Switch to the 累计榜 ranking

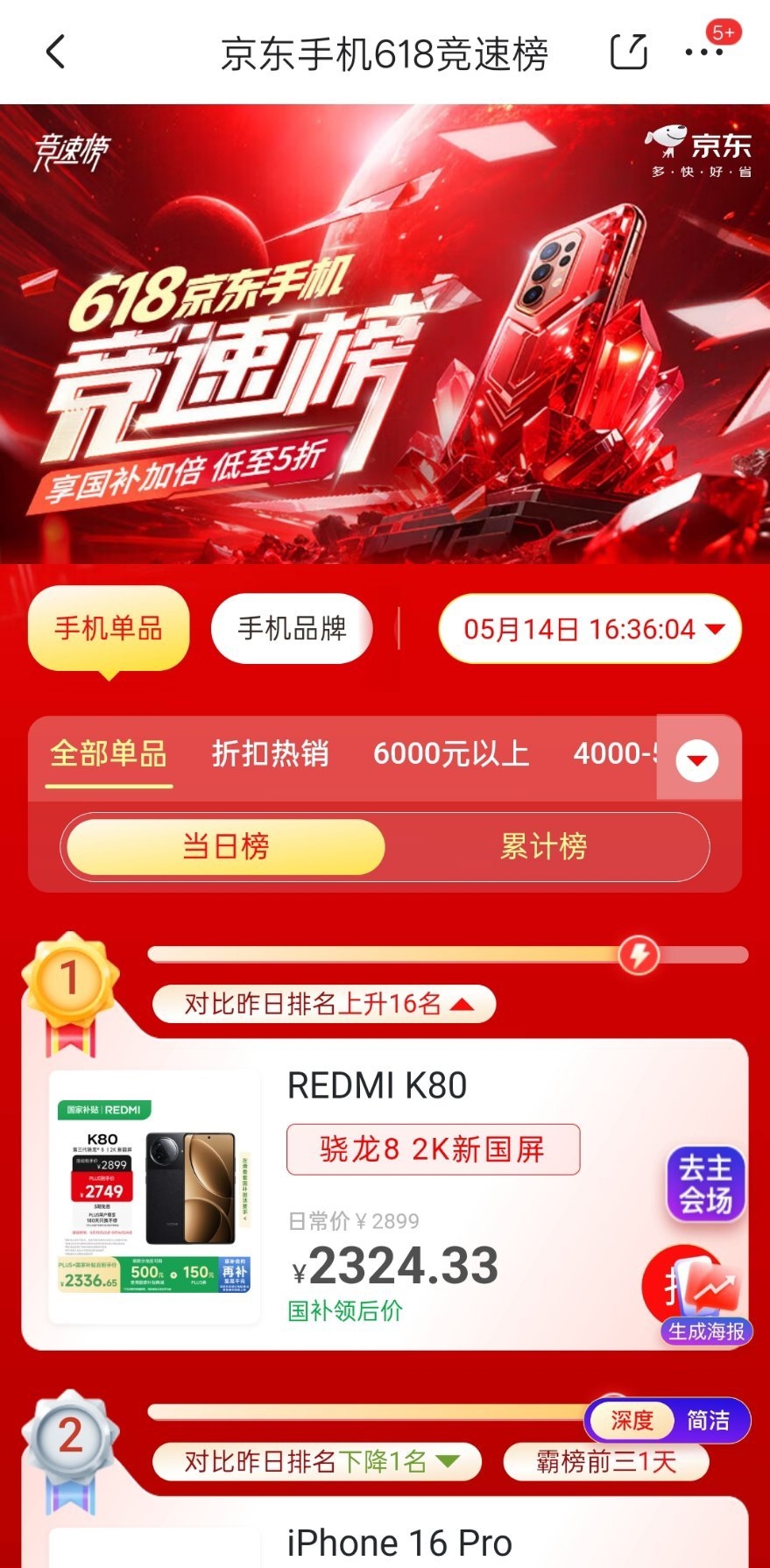[x=543, y=847]
